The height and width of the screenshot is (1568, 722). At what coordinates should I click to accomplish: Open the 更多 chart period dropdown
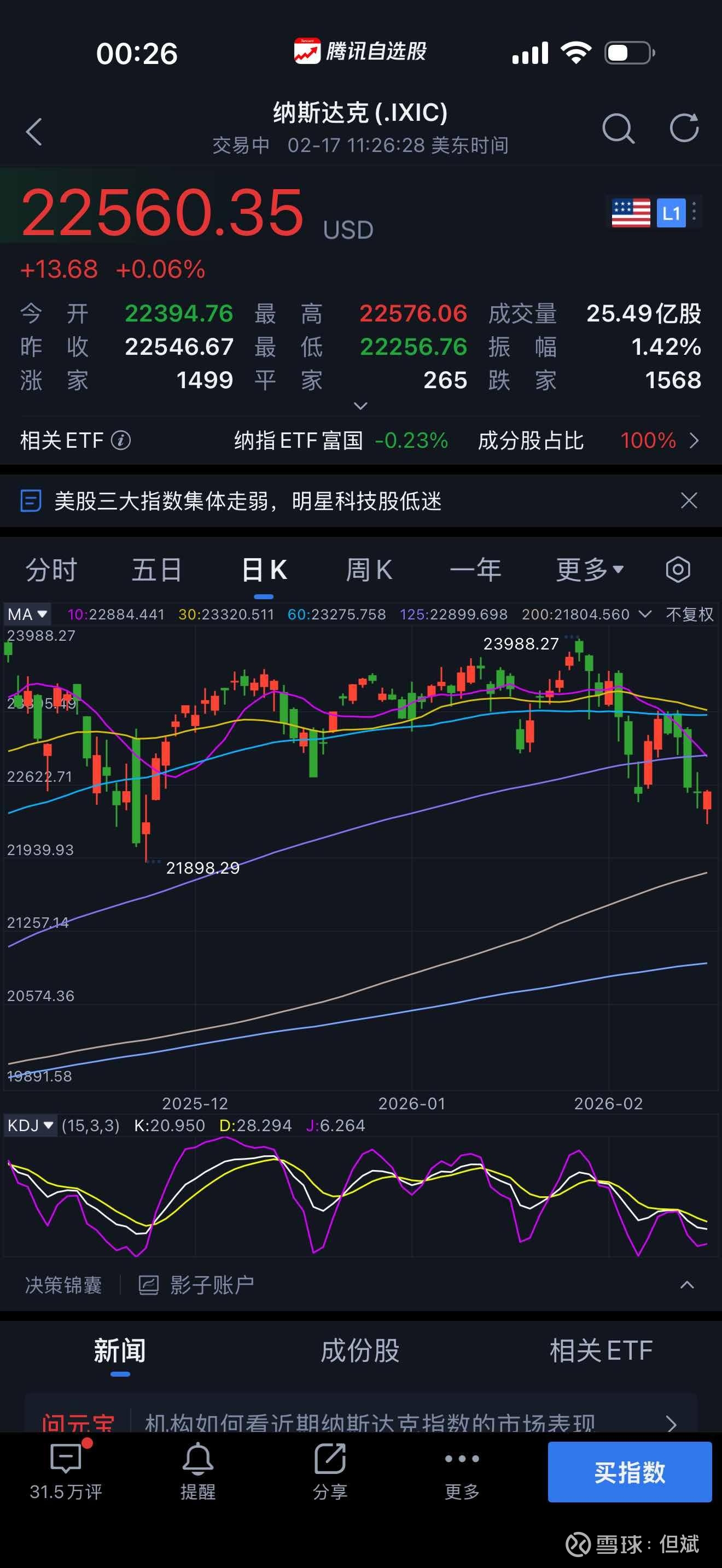coord(590,570)
